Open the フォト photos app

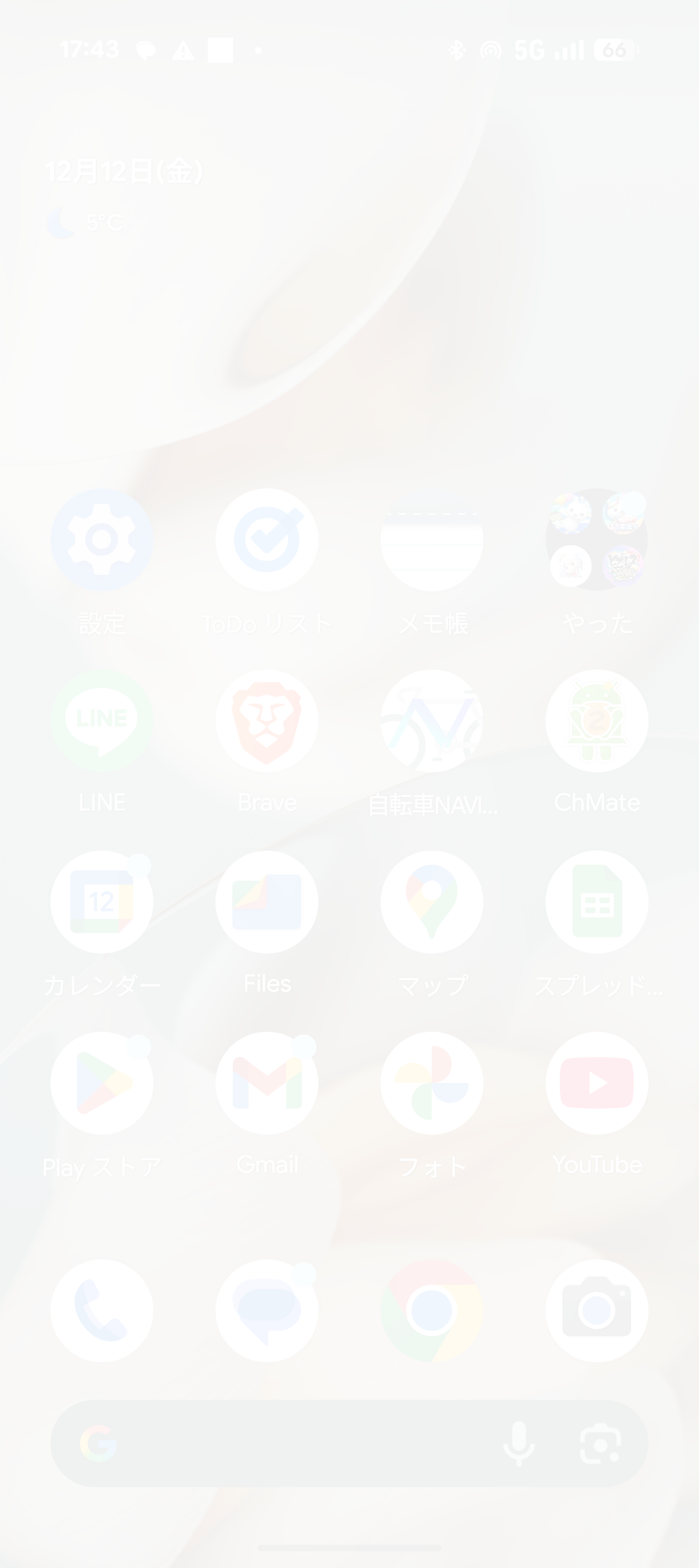(x=432, y=1083)
